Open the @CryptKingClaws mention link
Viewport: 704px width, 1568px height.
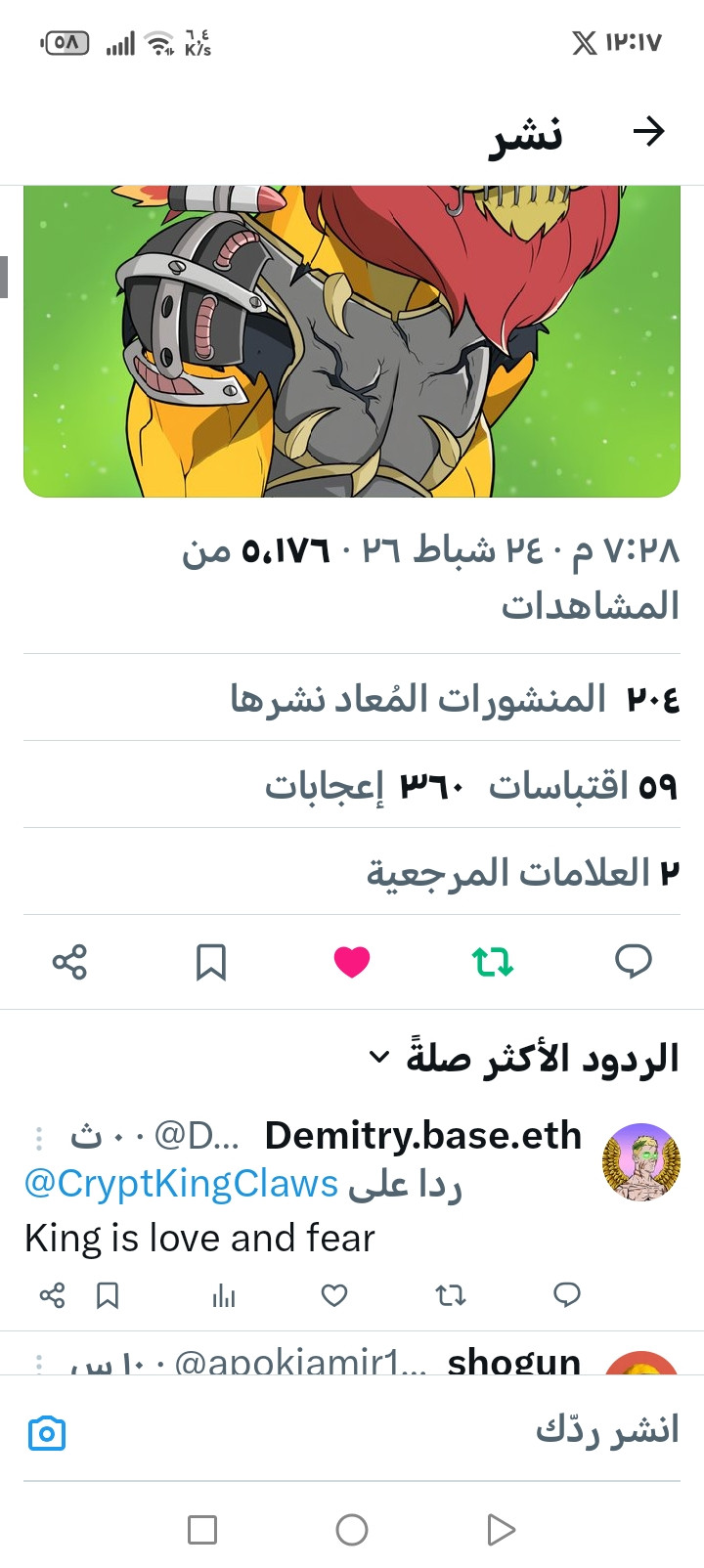tap(182, 1184)
